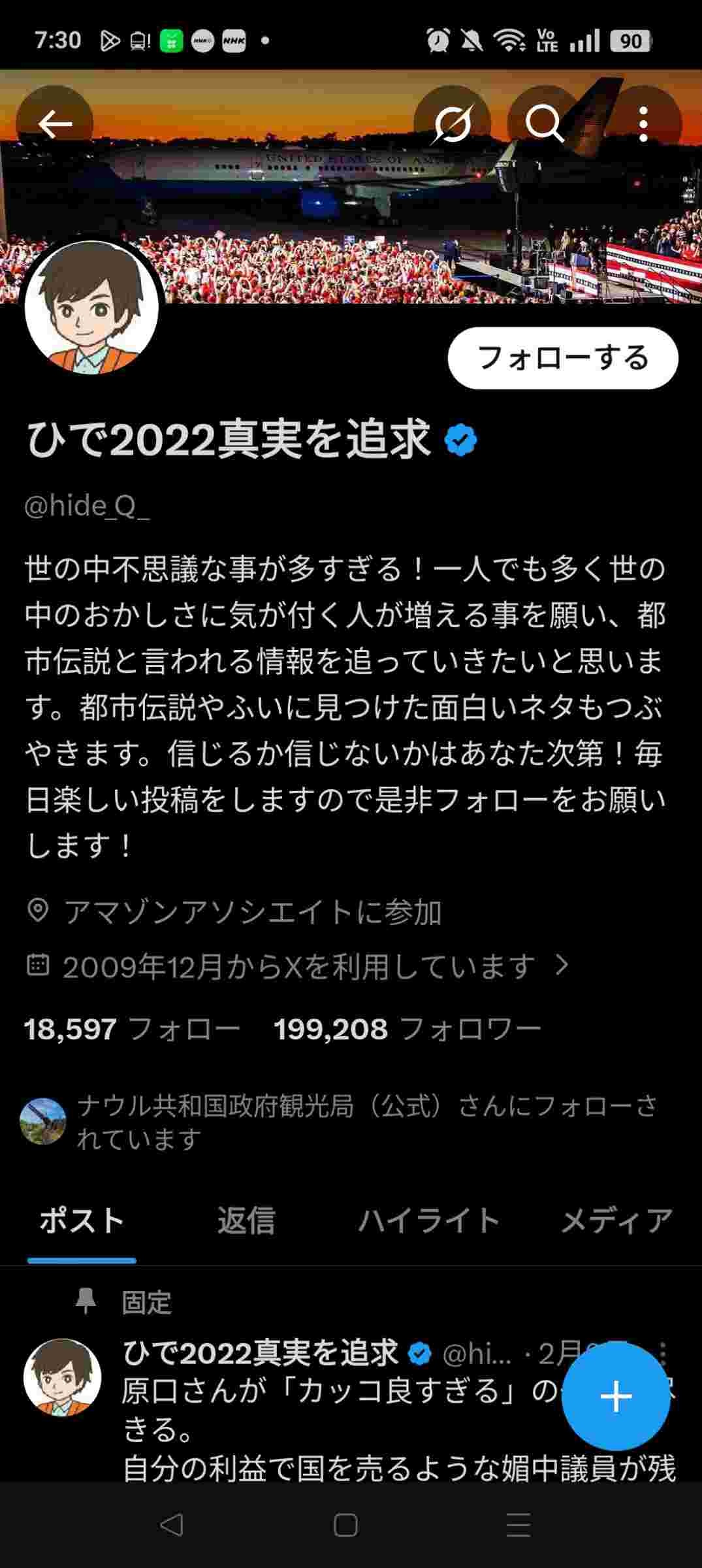Tap the フォローする button

pos(562,358)
